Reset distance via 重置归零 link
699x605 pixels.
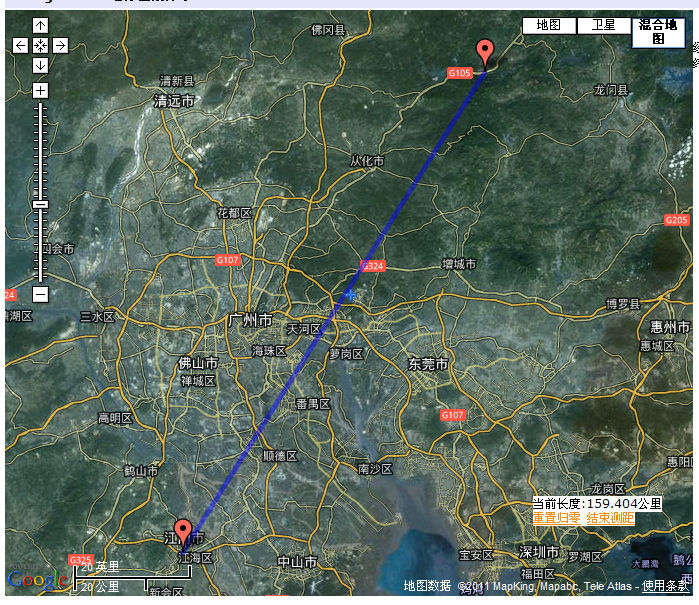[556, 518]
